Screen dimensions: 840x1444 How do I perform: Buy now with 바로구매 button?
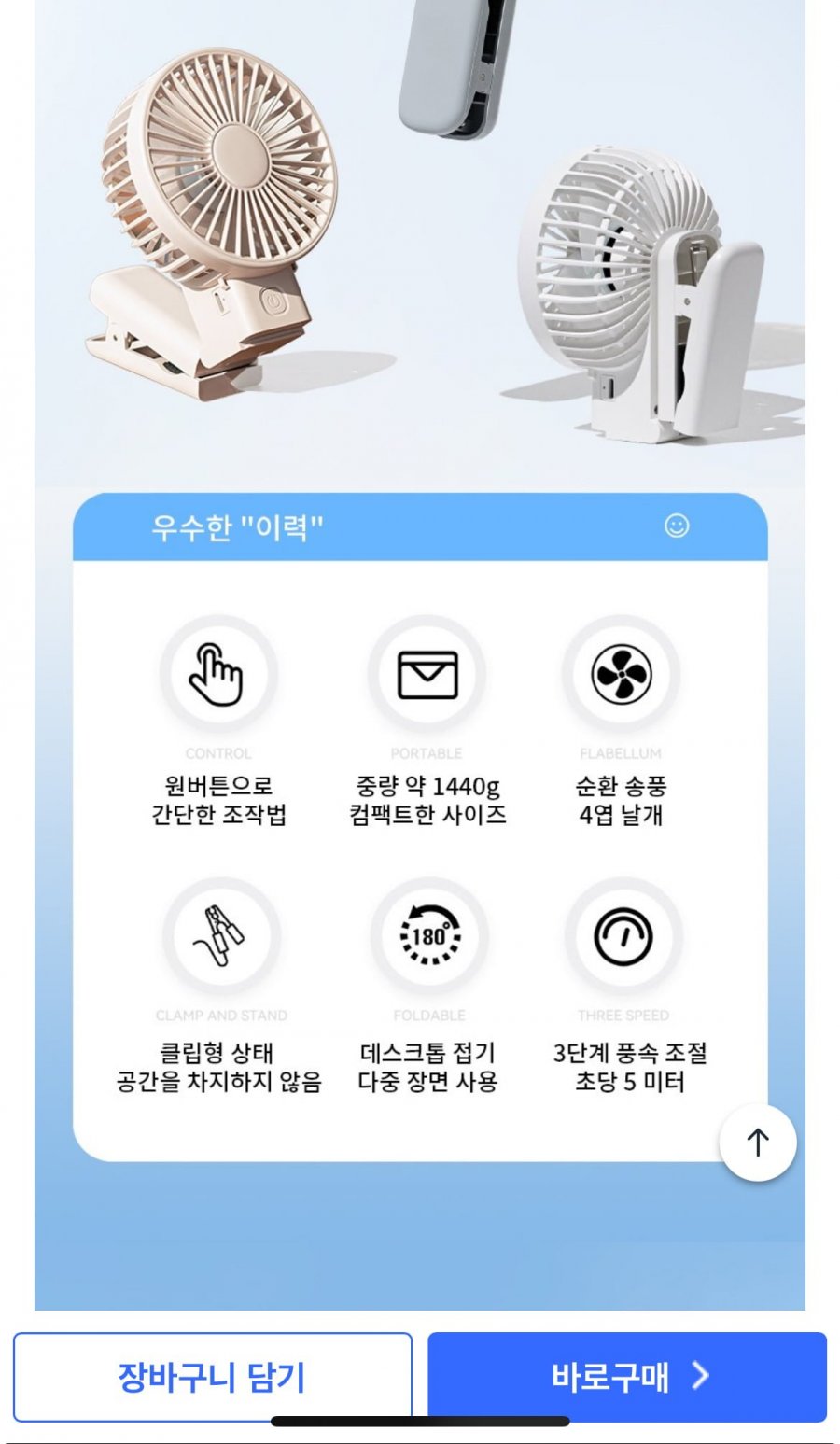(x=627, y=1376)
